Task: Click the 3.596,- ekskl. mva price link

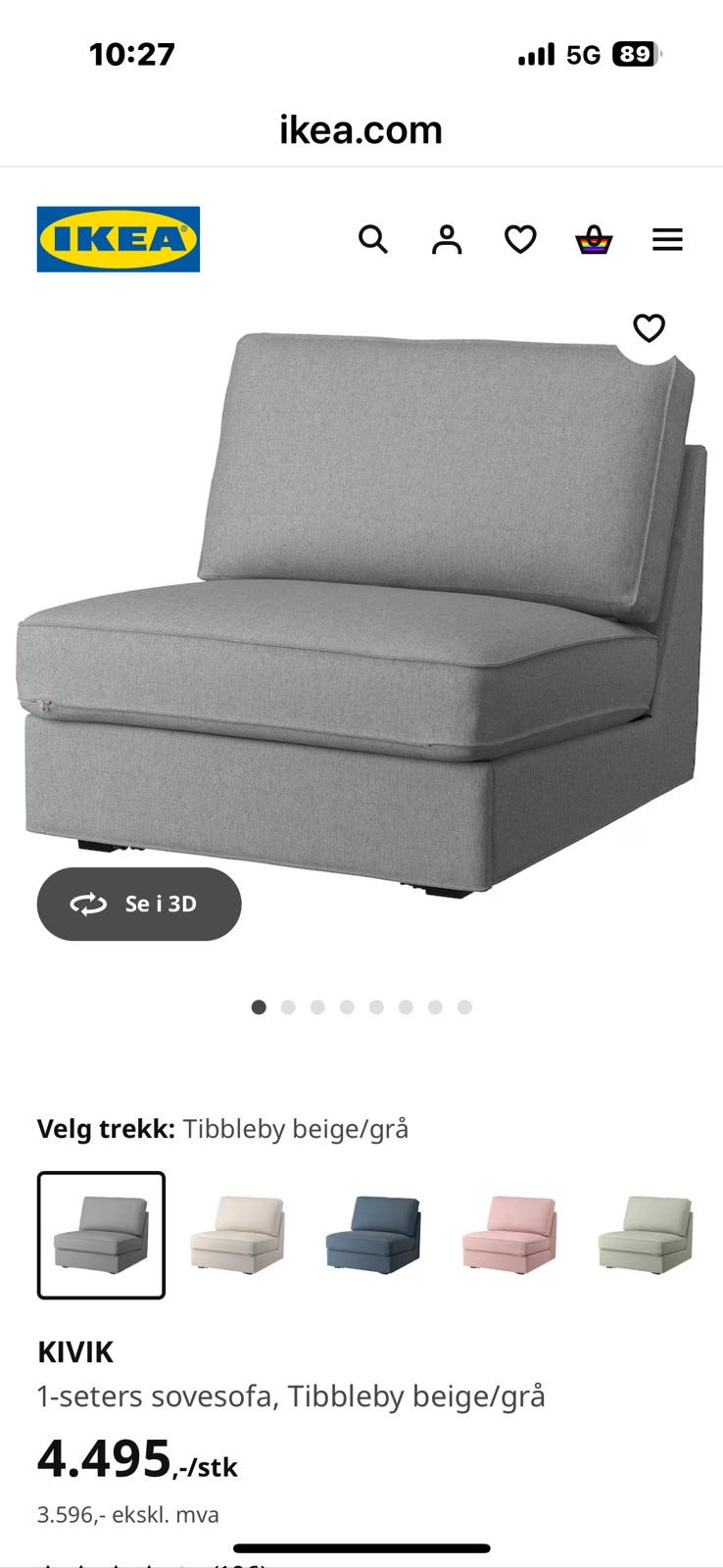Action: click(128, 1514)
